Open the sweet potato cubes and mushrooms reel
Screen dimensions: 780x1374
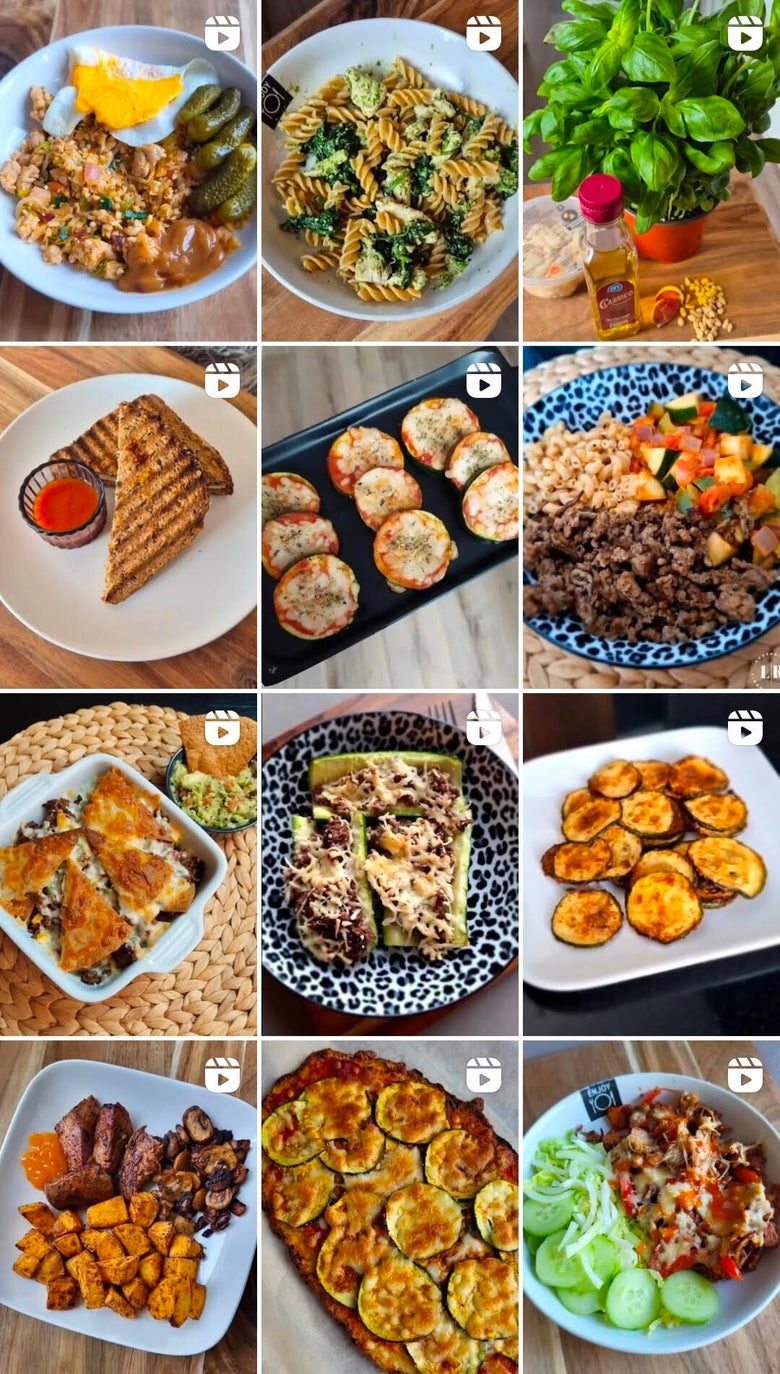coord(128,1208)
